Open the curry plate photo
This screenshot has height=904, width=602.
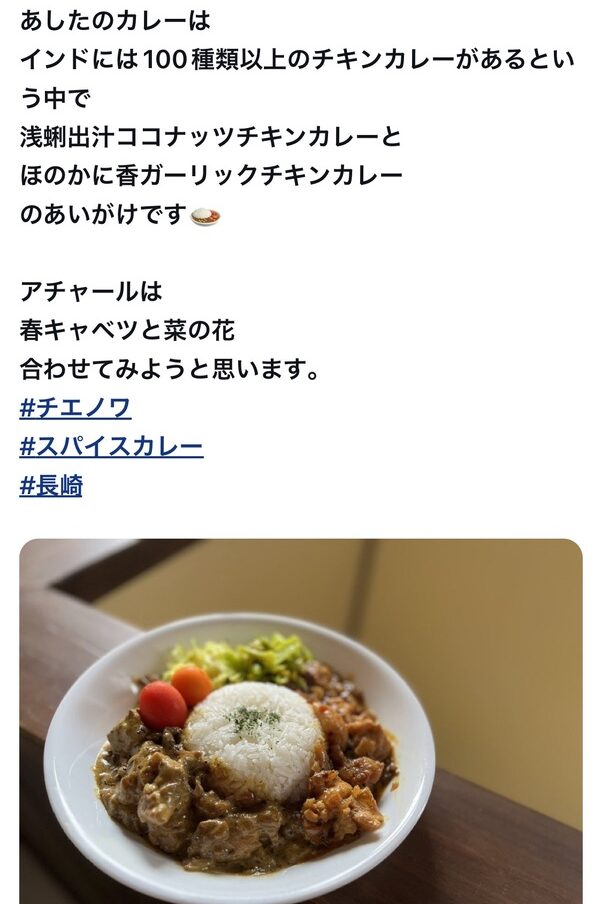(x=300, y=720)
